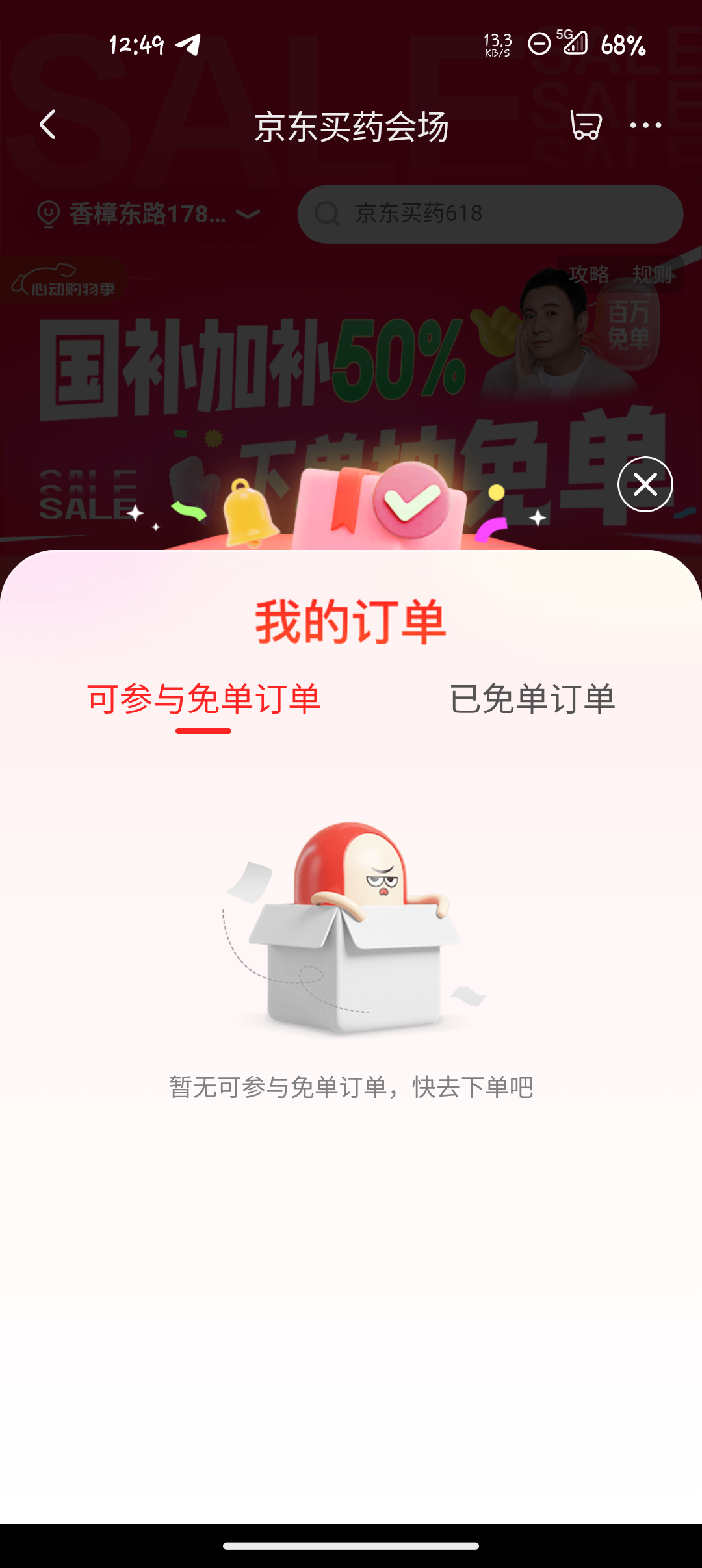The height and width of the screenshot is (1568, 702).
Task: Go back from 京东买药会场
Action: (48, 125)
